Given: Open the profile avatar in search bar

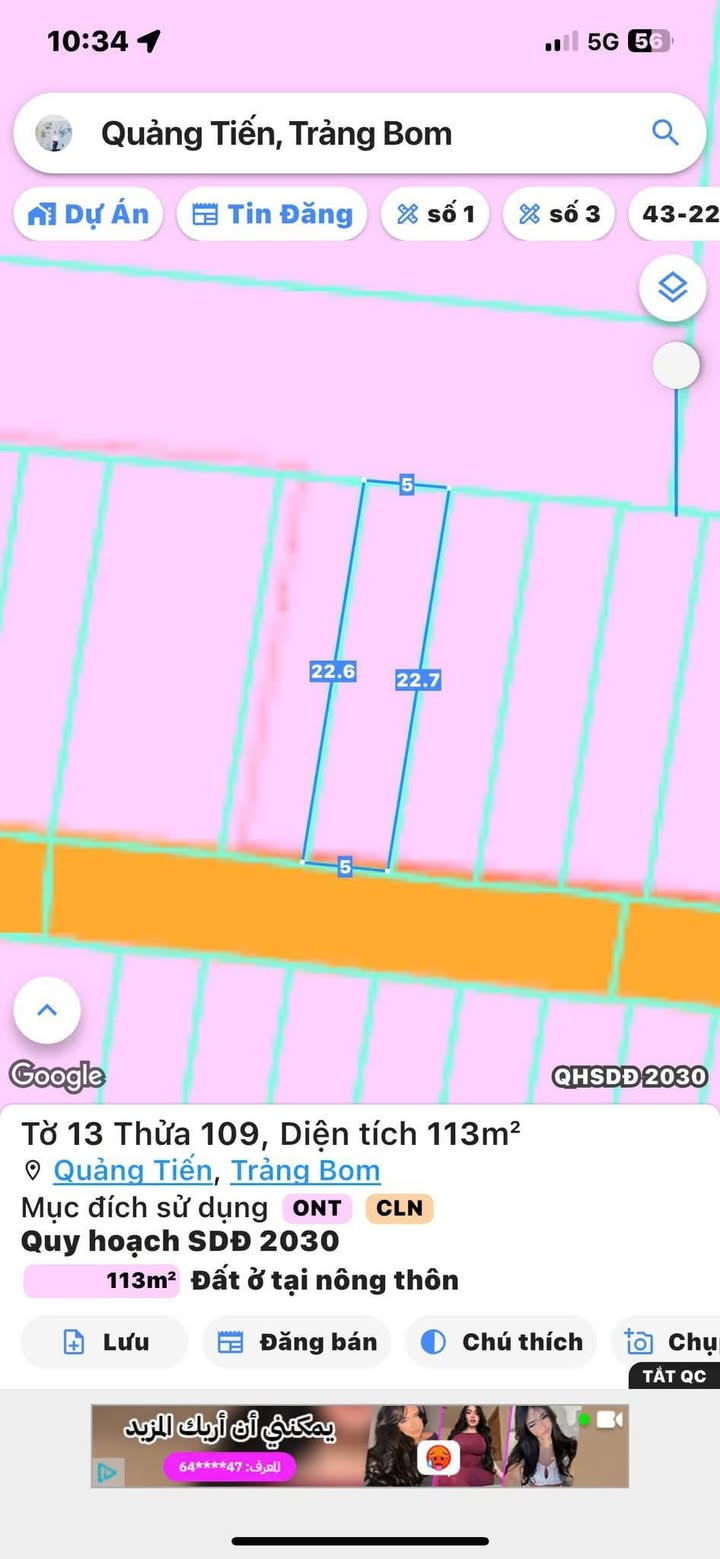Looking at the screenshot, I should tap(54, 133).
